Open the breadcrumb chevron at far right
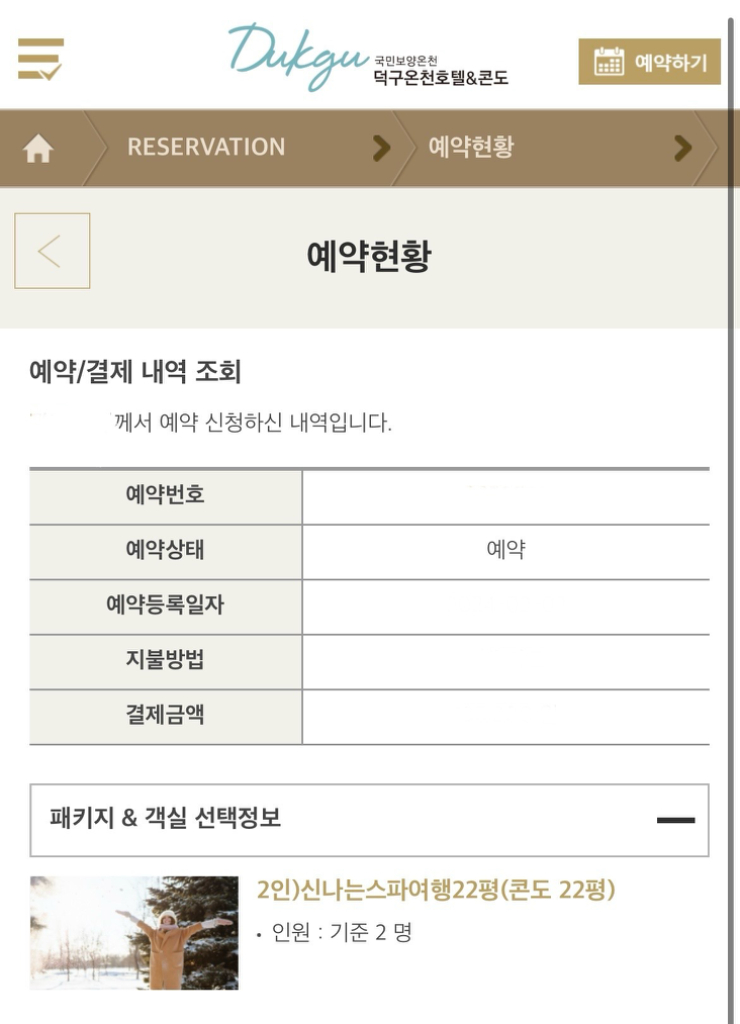The image size is (740, 1024). point(683,147)
